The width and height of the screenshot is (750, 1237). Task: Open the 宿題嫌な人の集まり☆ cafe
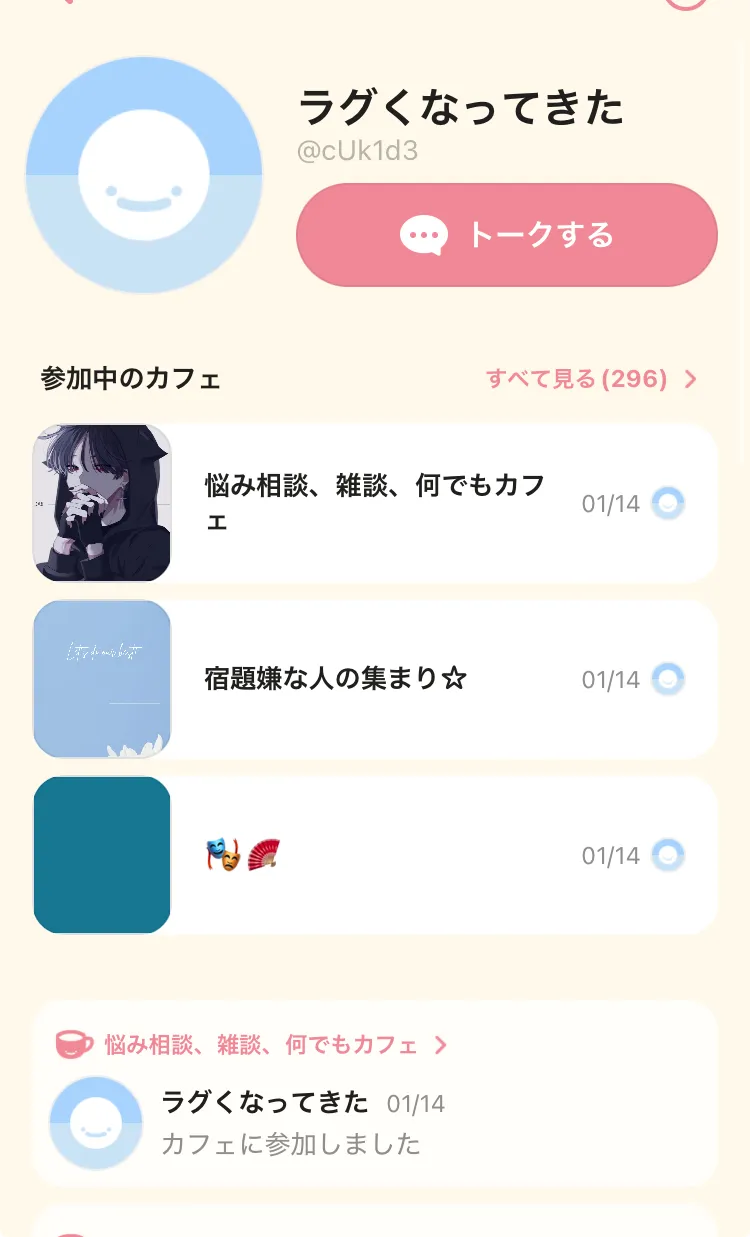coord(375,679)
